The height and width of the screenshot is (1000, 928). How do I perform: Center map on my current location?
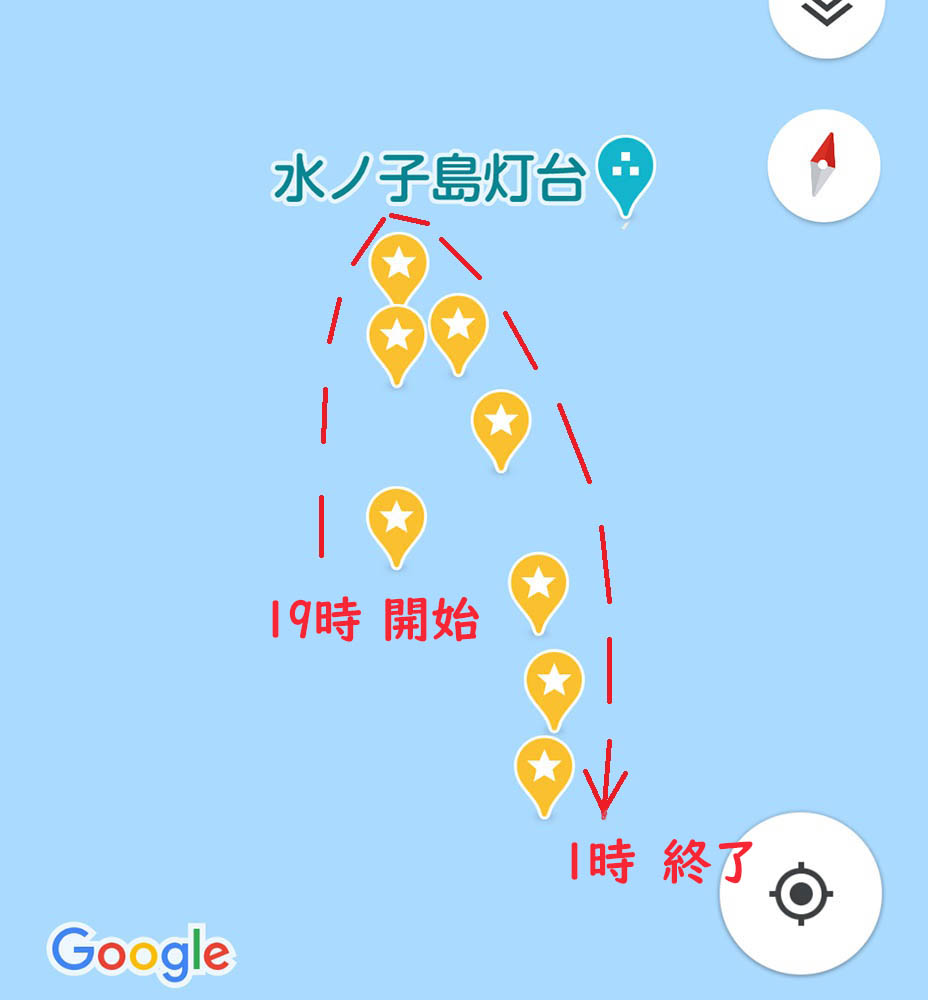(800, 892)
